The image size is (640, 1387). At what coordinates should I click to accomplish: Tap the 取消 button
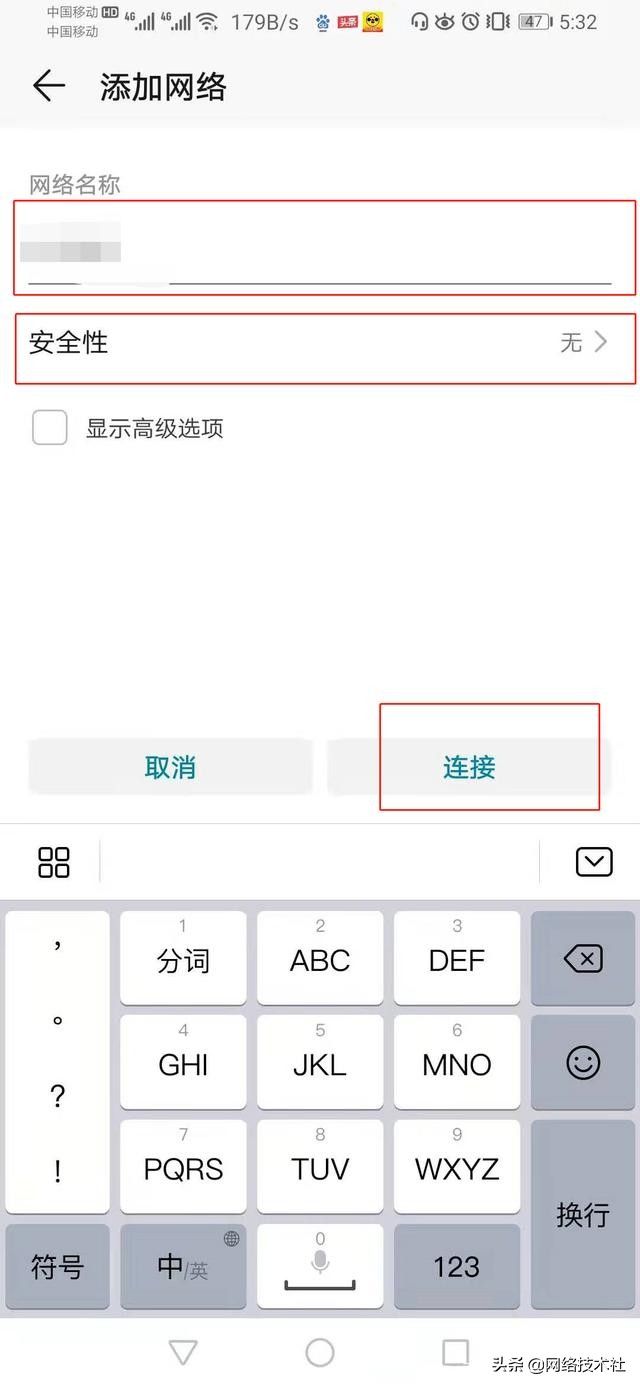[170, 767]
